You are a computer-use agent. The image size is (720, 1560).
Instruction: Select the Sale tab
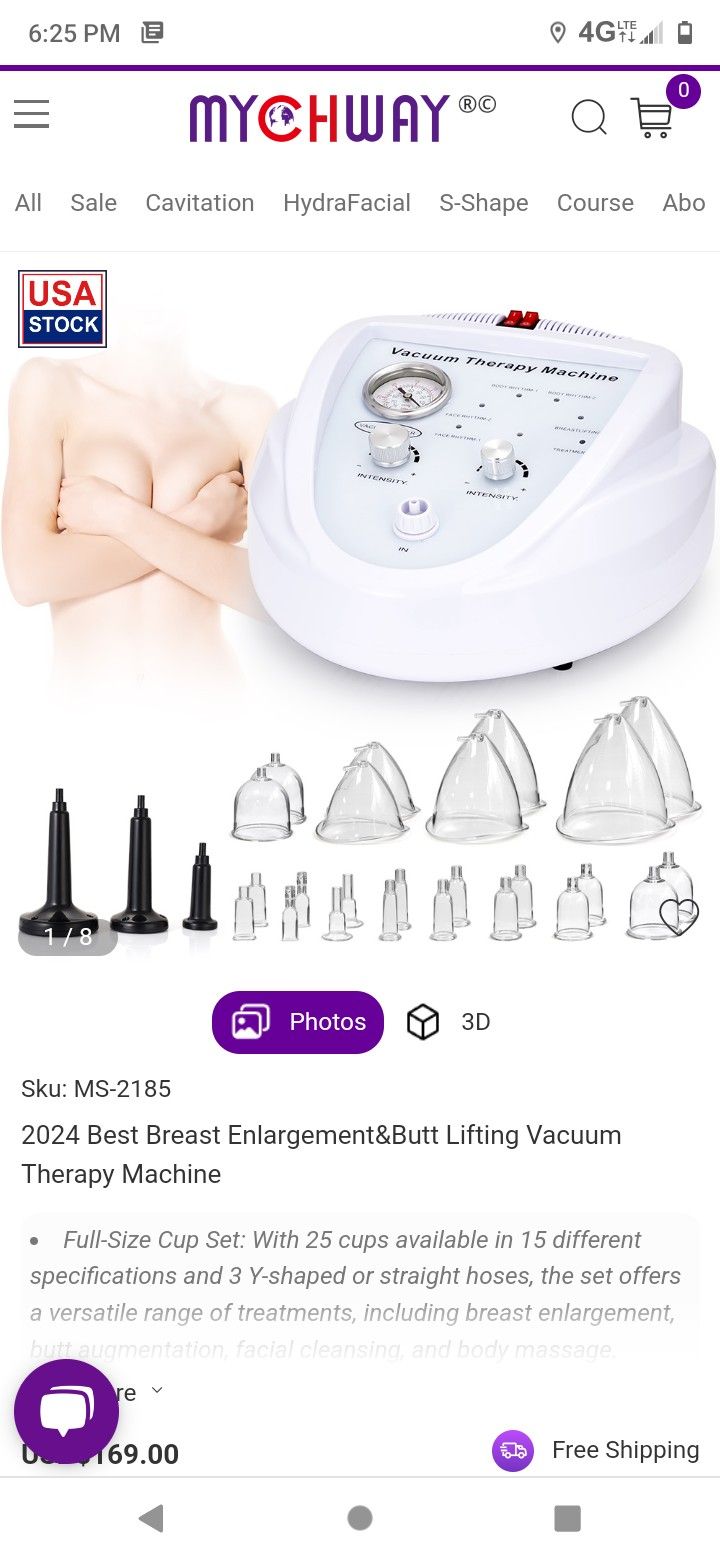(93, 203)
